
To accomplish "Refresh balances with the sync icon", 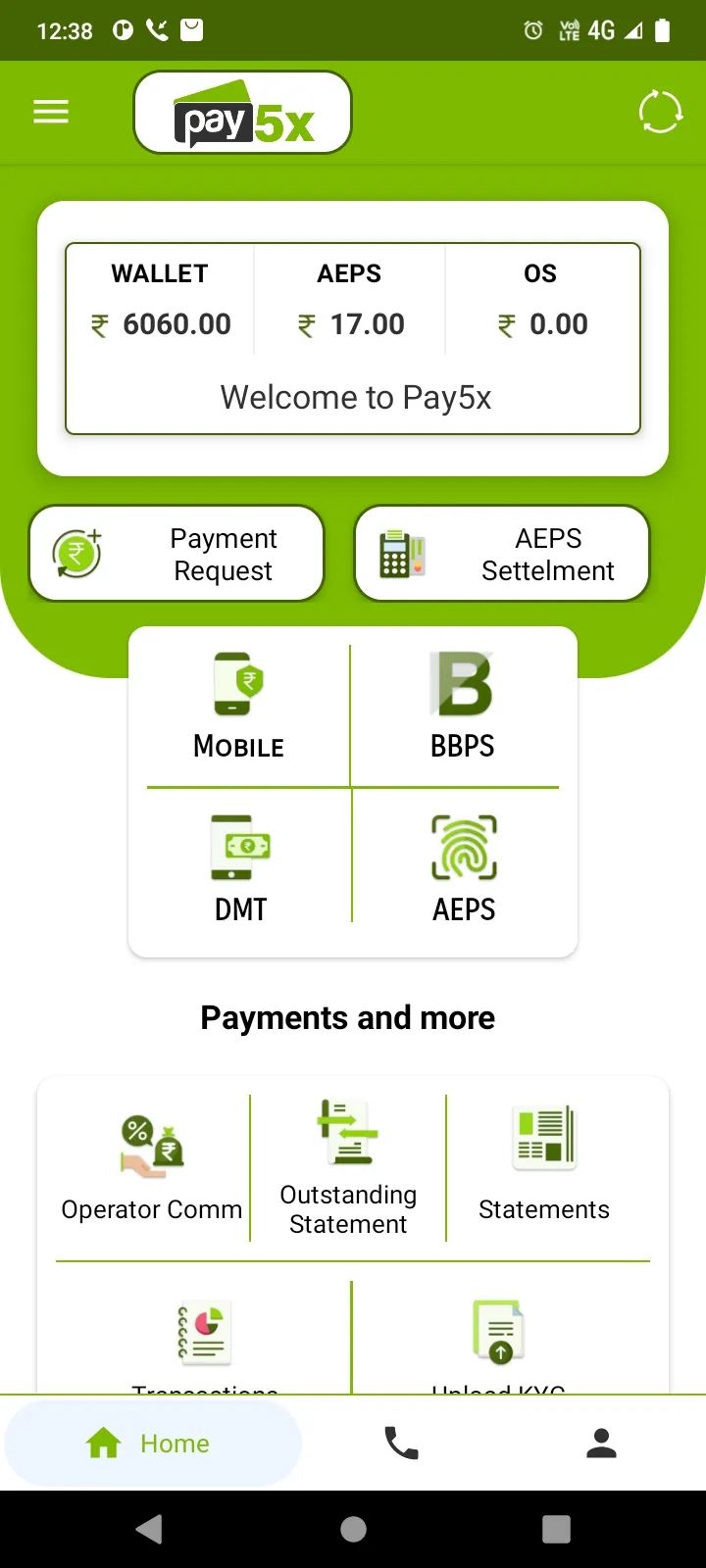I will pyautogui.click(x=660, y=112).
